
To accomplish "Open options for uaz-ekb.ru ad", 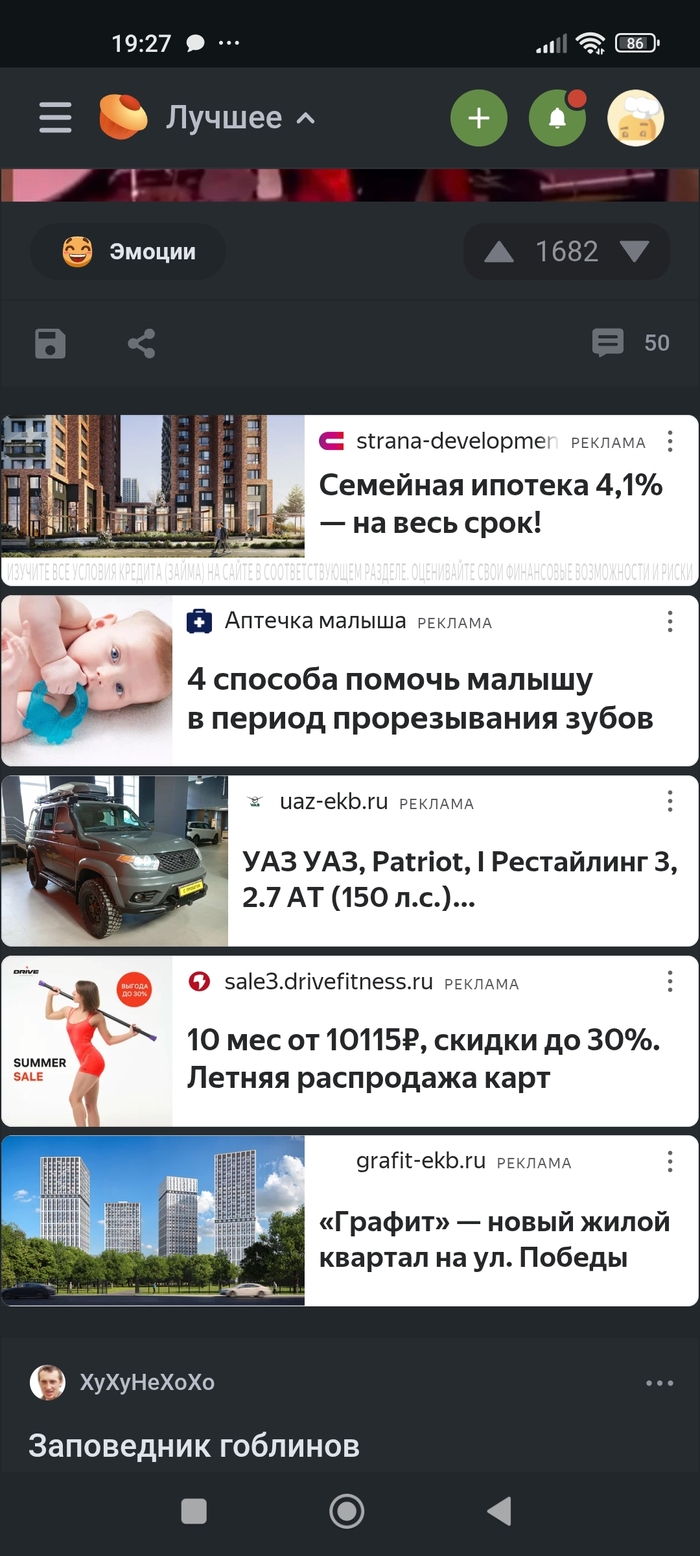I will tap(670, 801).
